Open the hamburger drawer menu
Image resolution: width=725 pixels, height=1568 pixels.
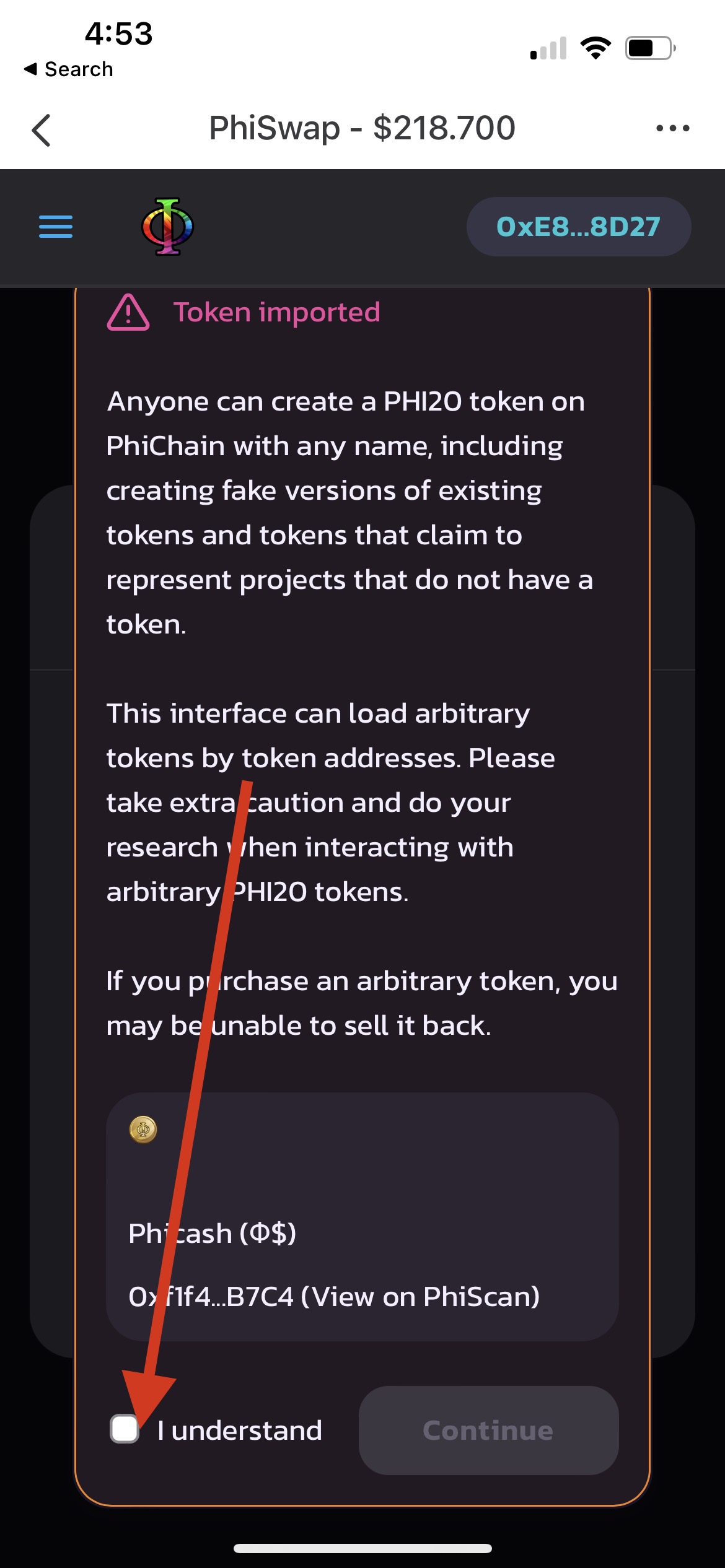pyautogui.click(x=56, y=227)
